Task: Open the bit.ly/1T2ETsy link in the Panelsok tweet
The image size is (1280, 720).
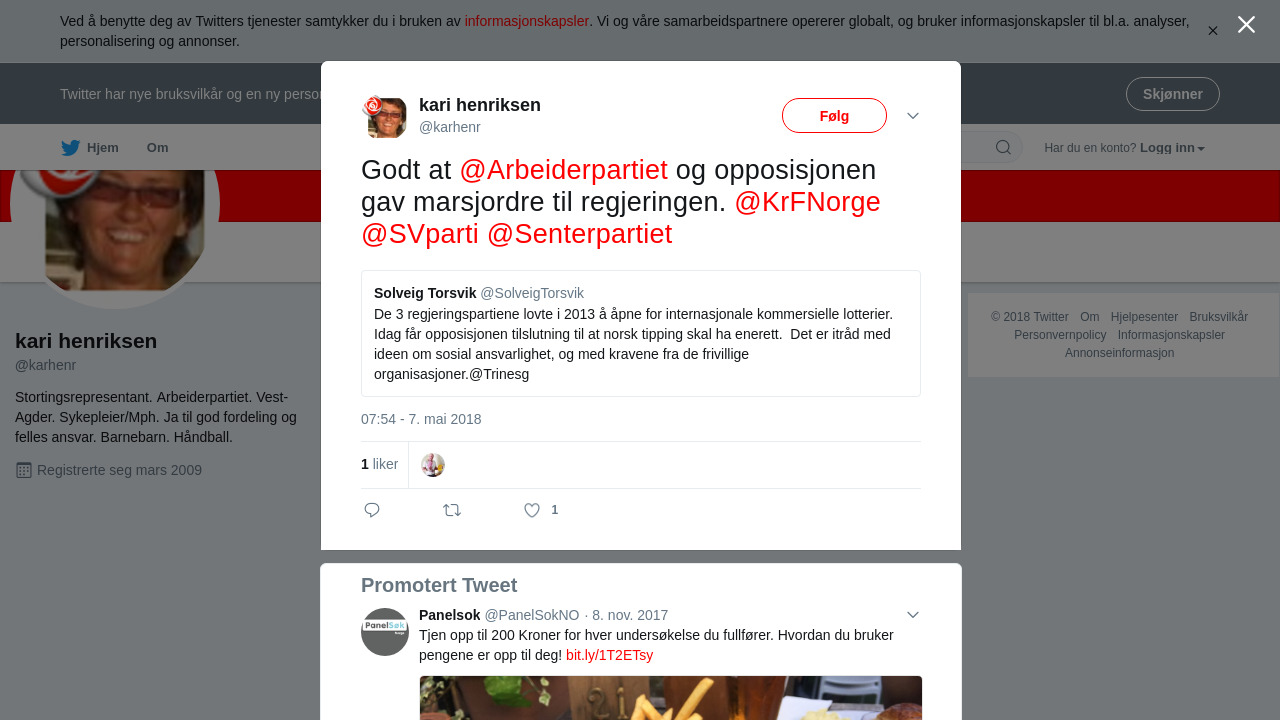Action: pyautogui.click(x=609, y=655)
